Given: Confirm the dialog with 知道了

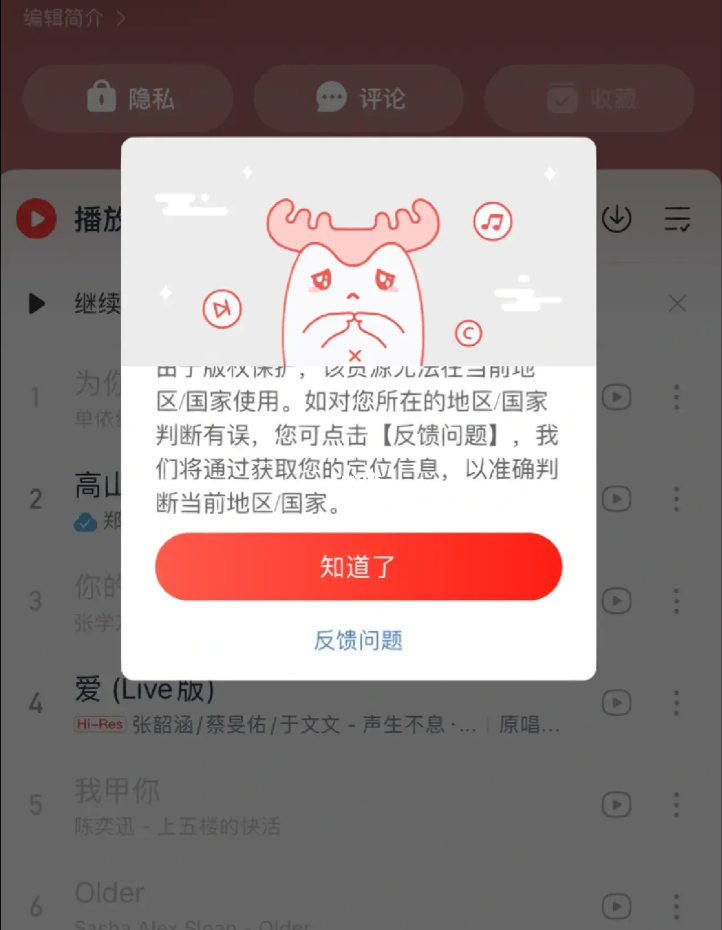Looking at the screenshot, I should click(x=358, y=567).
